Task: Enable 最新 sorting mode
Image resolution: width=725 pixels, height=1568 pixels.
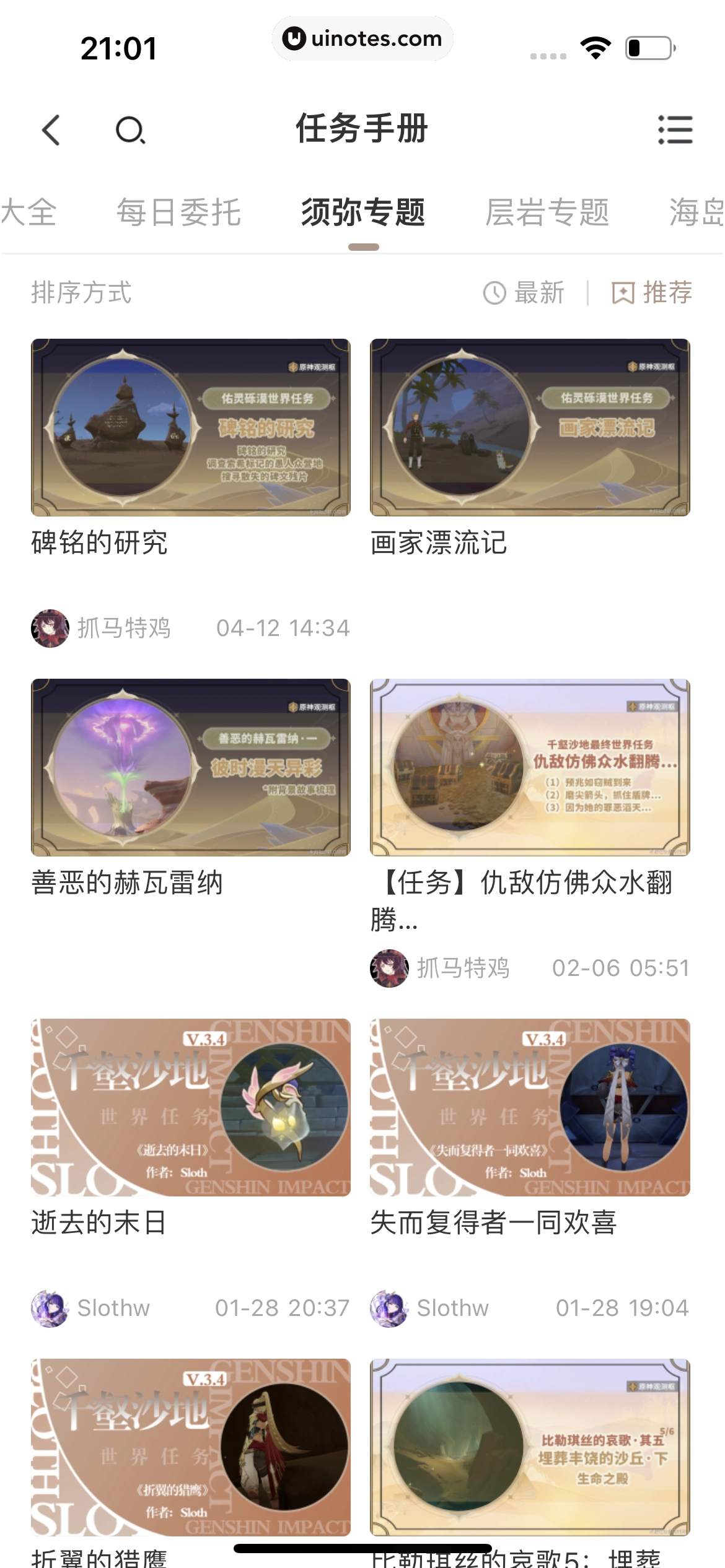Action: (538, 293)
